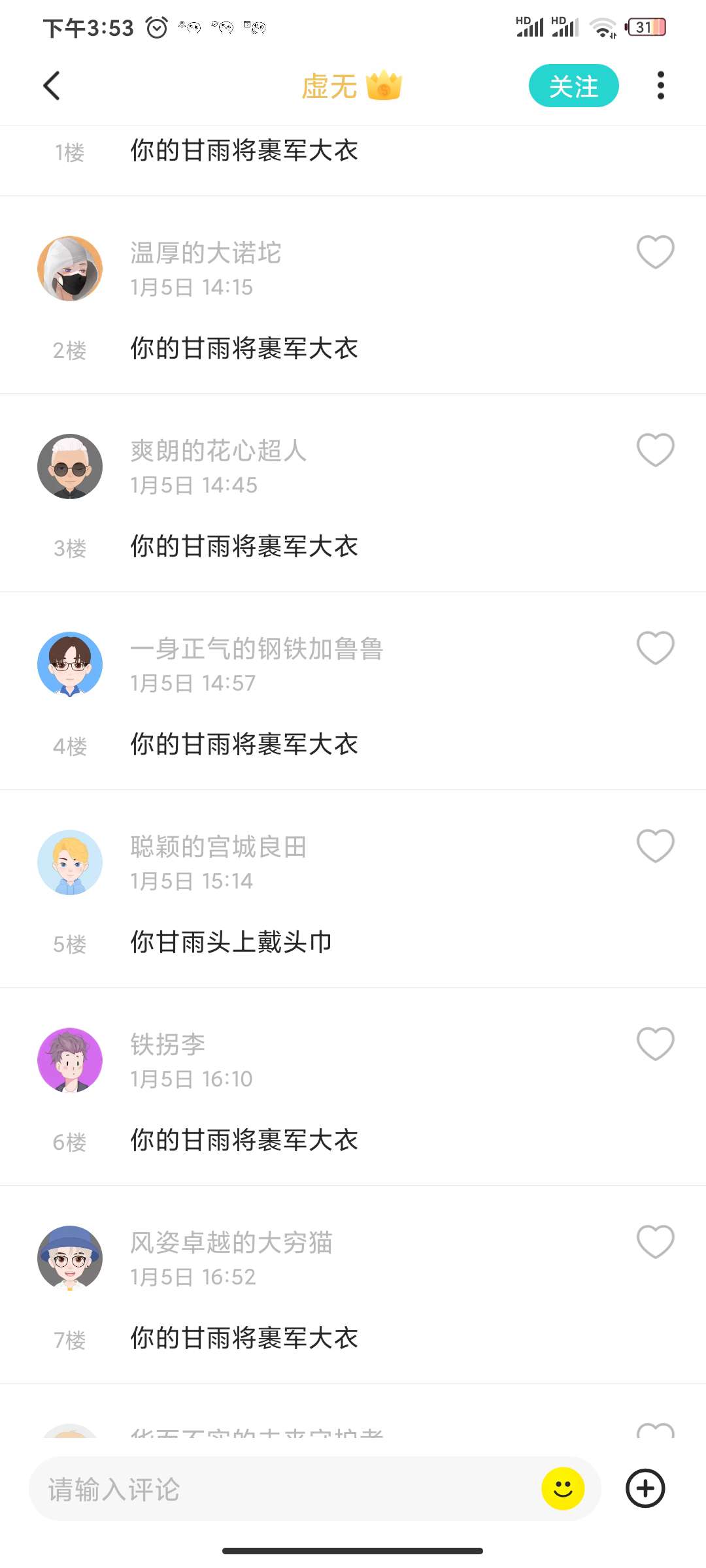Like the comment by 温厚的大诺坨
The image size is (706, 1568).
(655, 252)
